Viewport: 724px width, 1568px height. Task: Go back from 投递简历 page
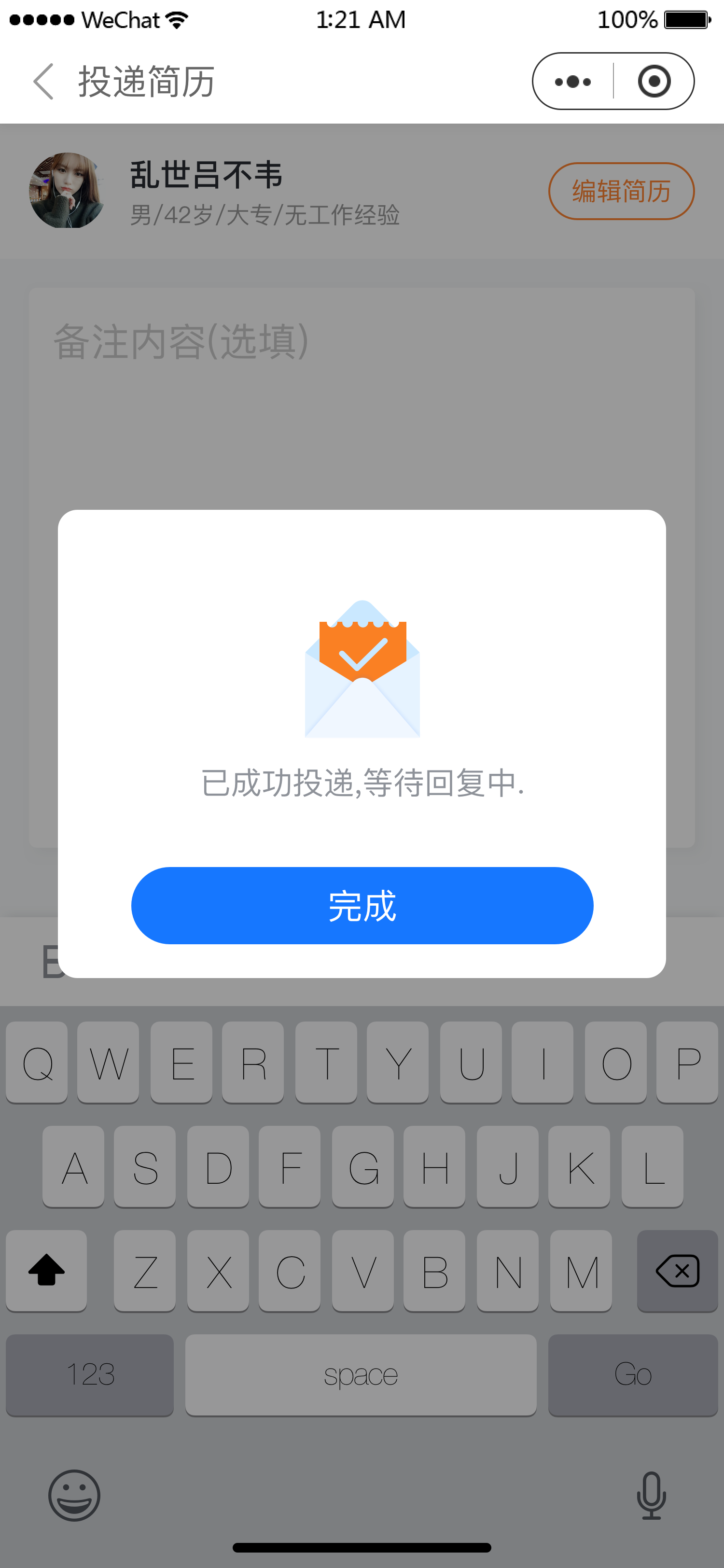pos(43,82)
